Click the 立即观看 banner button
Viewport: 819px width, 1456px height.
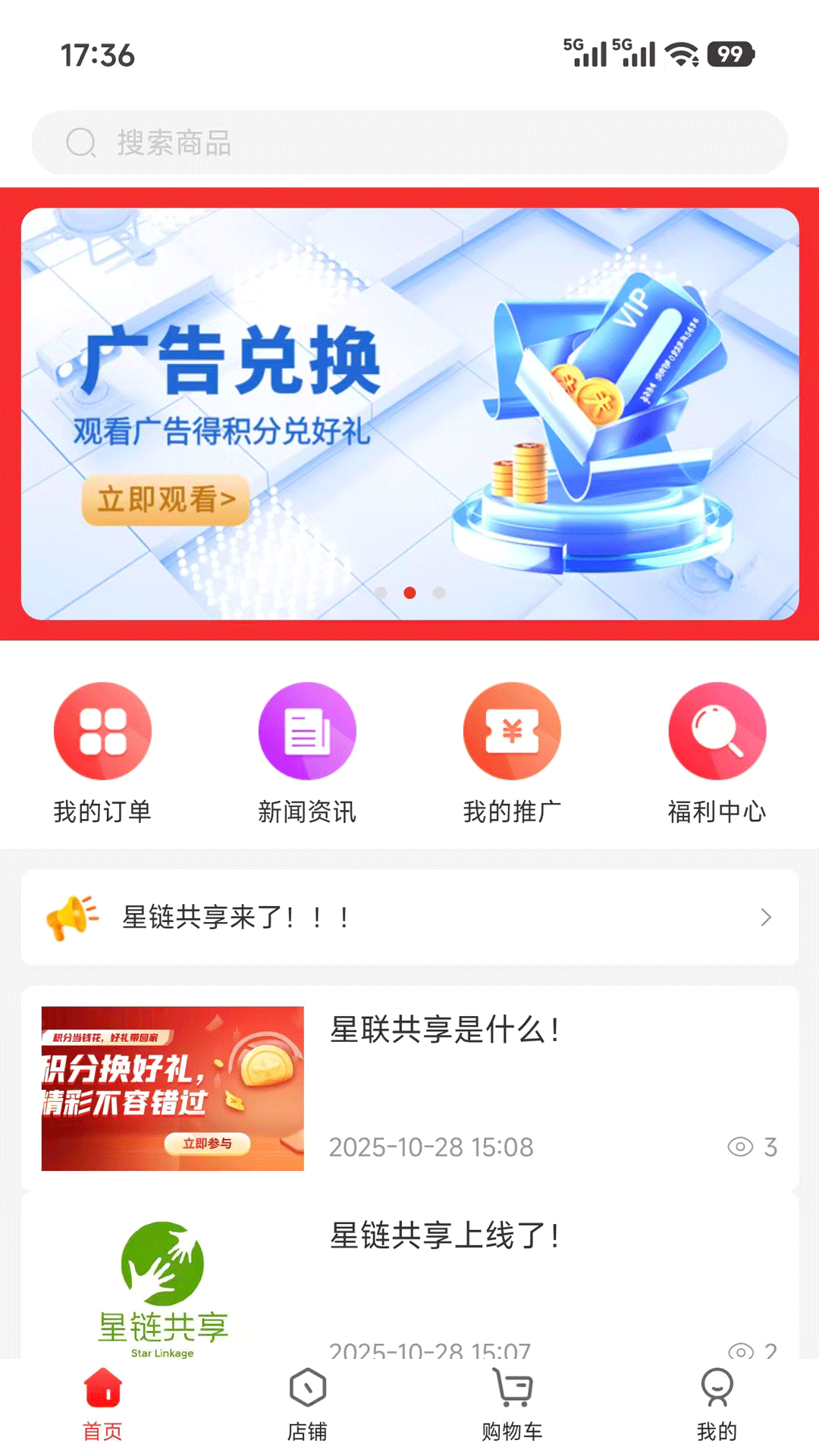(166, 499)
